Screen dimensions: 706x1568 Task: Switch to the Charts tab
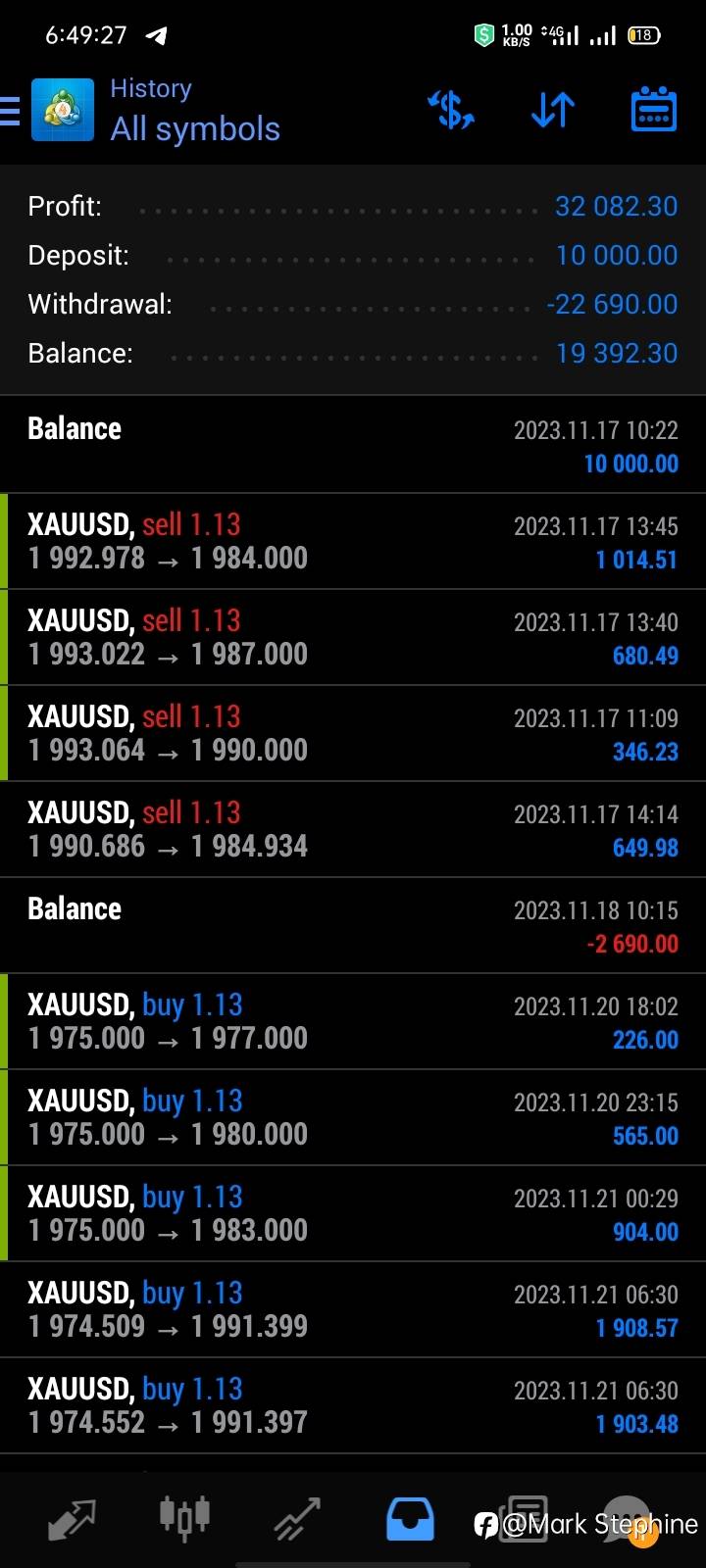pyautogui.click(x=184, y=1517)
